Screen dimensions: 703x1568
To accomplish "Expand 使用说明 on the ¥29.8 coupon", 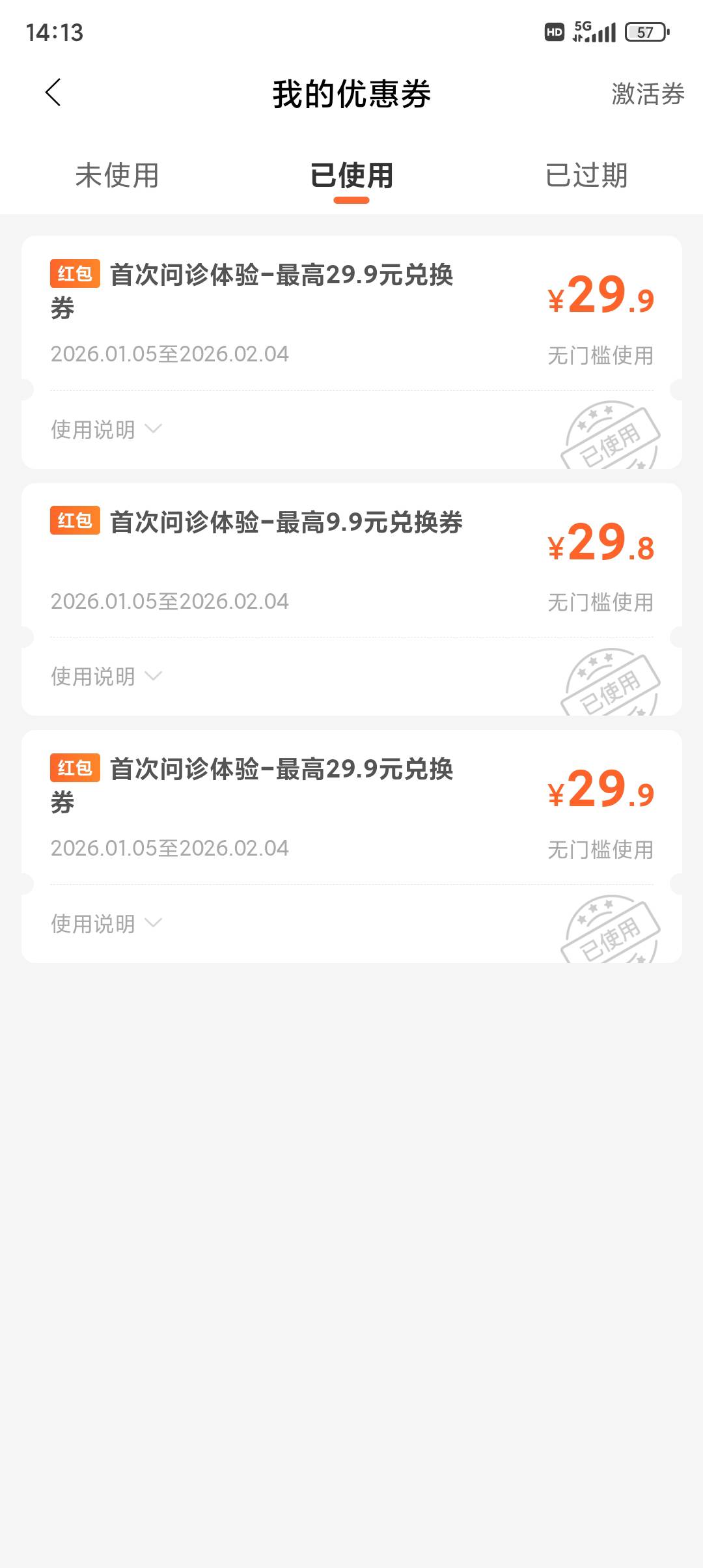I will click(106, 677).
